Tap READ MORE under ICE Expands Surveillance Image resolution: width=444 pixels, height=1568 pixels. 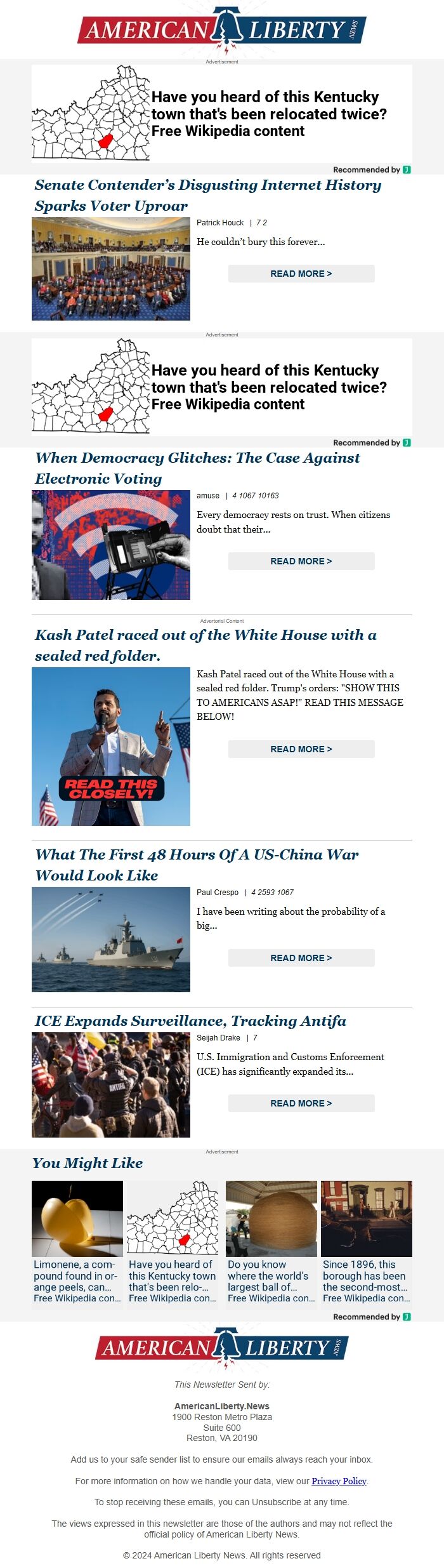pos(301,1103)
